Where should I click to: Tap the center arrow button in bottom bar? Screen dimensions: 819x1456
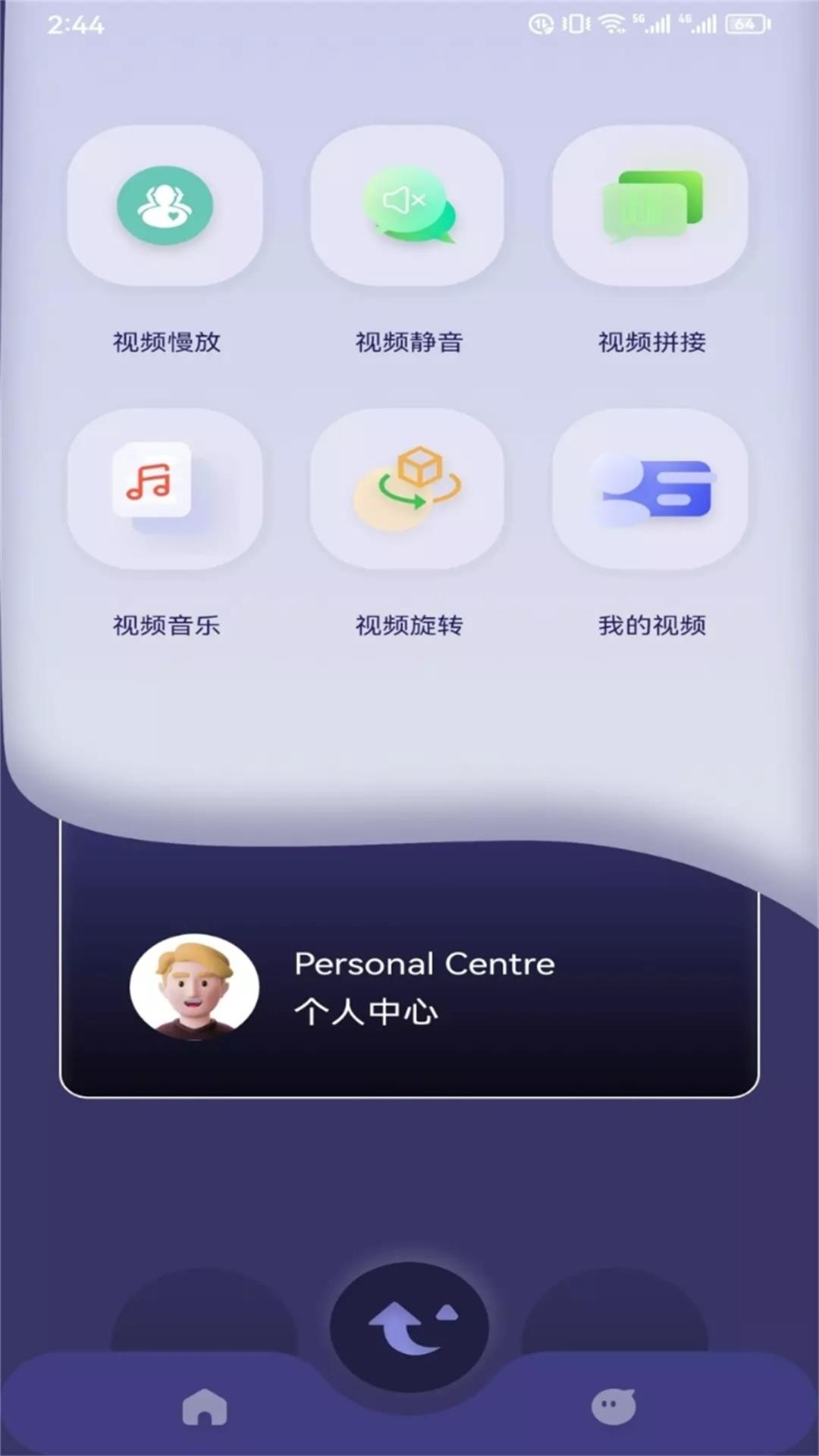click(409, 1327)
